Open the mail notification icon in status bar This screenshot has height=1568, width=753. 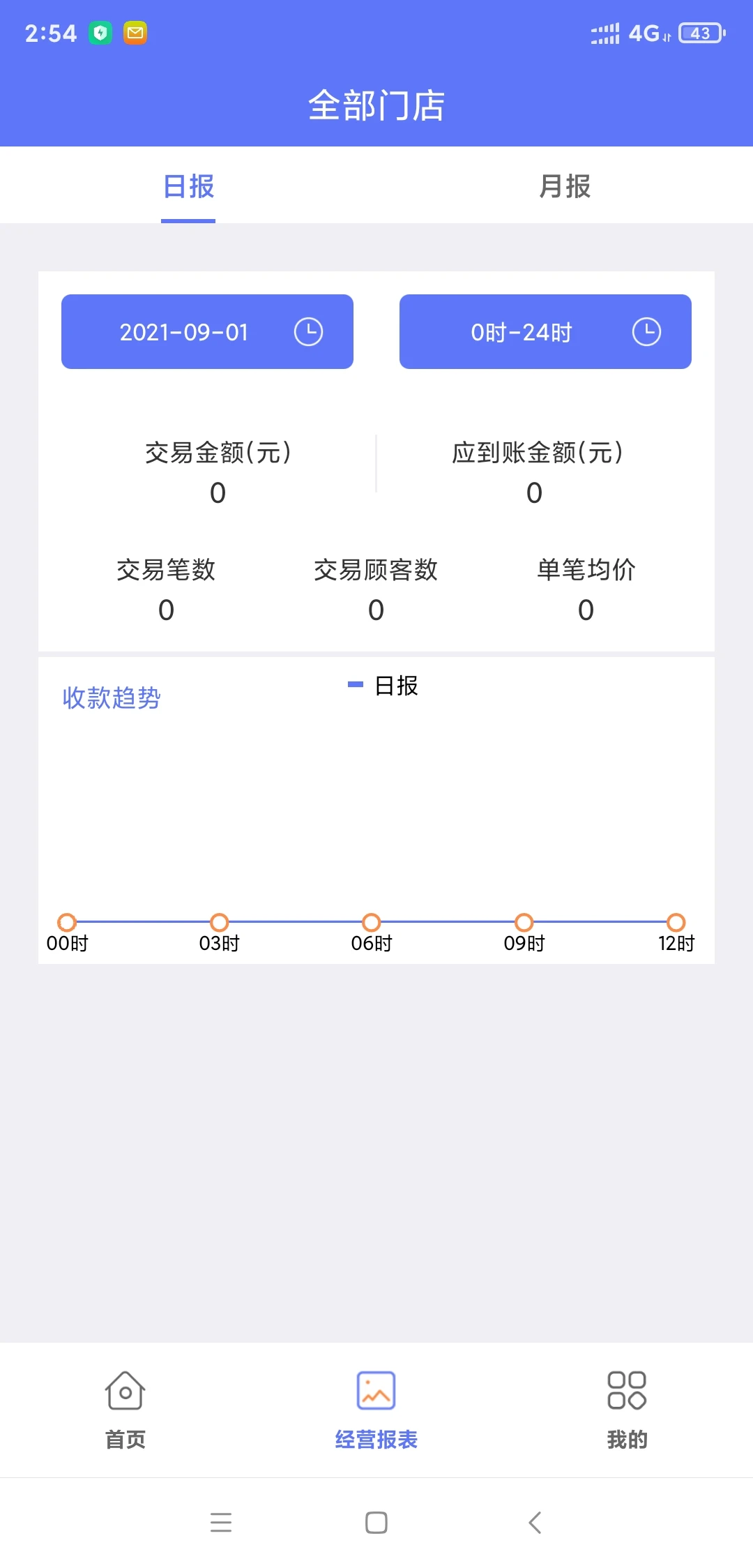coord(135,32)
